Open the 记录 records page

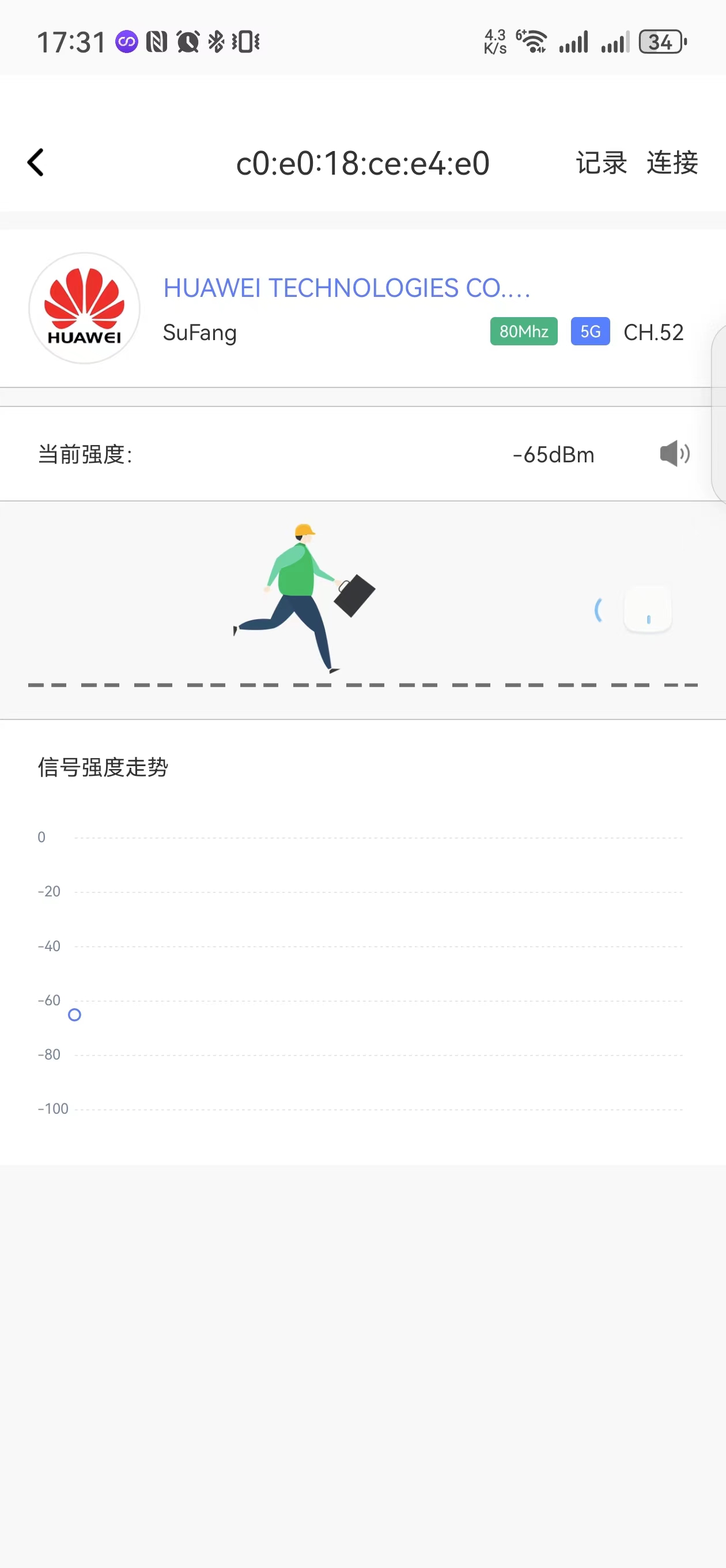click(x=600, y=163)
